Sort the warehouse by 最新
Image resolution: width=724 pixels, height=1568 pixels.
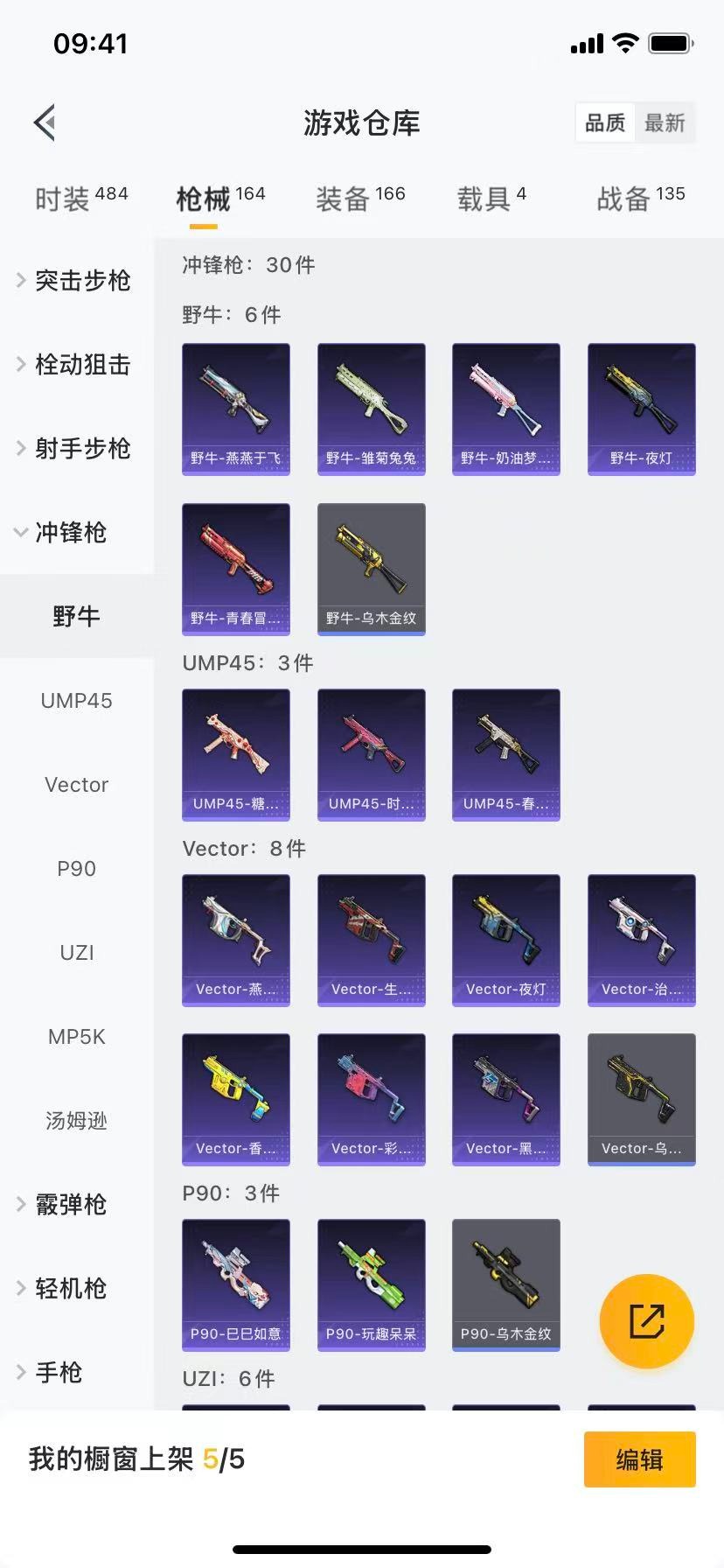click(x=665, y=122)
